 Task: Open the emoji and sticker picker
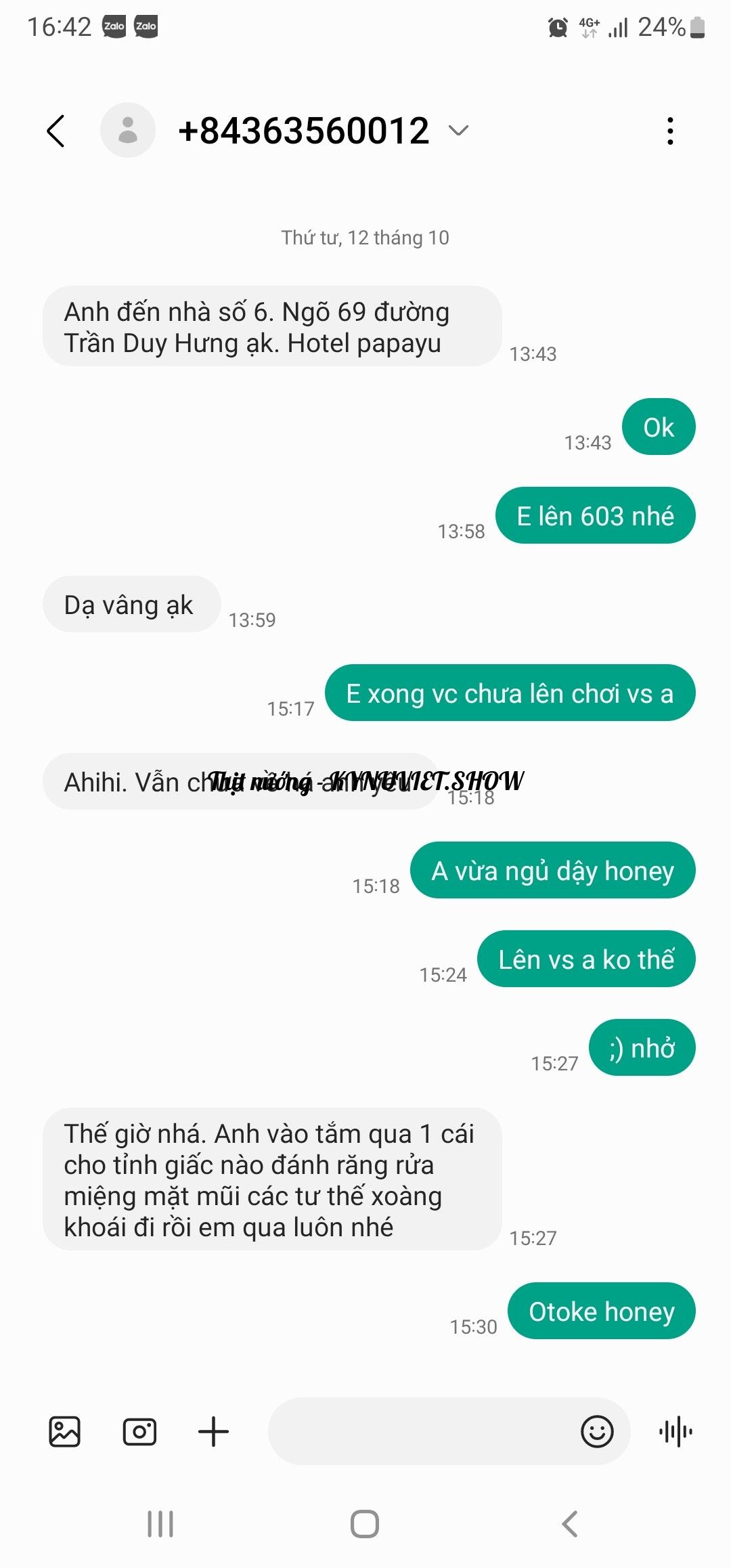pyautogui.click(x=597, y=1431)
